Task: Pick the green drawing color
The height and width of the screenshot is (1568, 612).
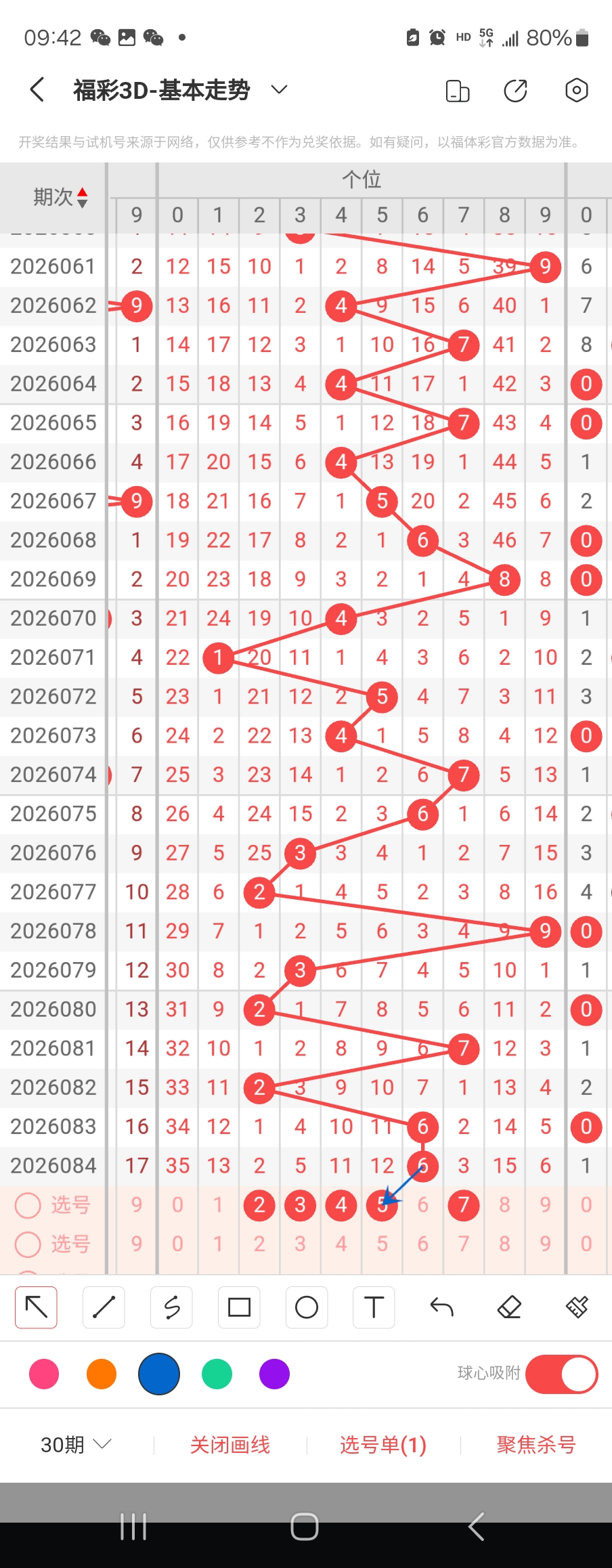Action: (x=217, y=1374)
